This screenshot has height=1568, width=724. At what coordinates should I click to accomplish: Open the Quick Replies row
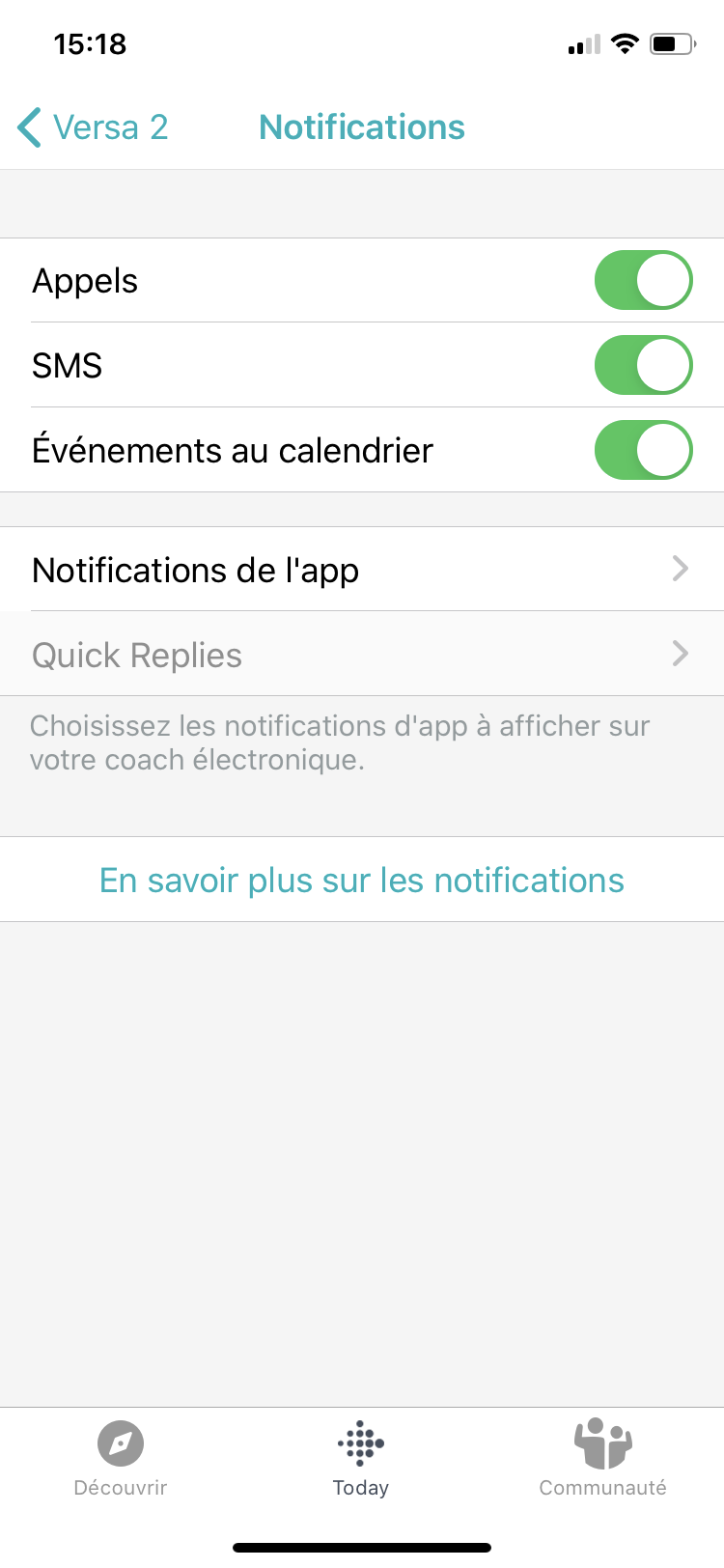coord(362,655)
